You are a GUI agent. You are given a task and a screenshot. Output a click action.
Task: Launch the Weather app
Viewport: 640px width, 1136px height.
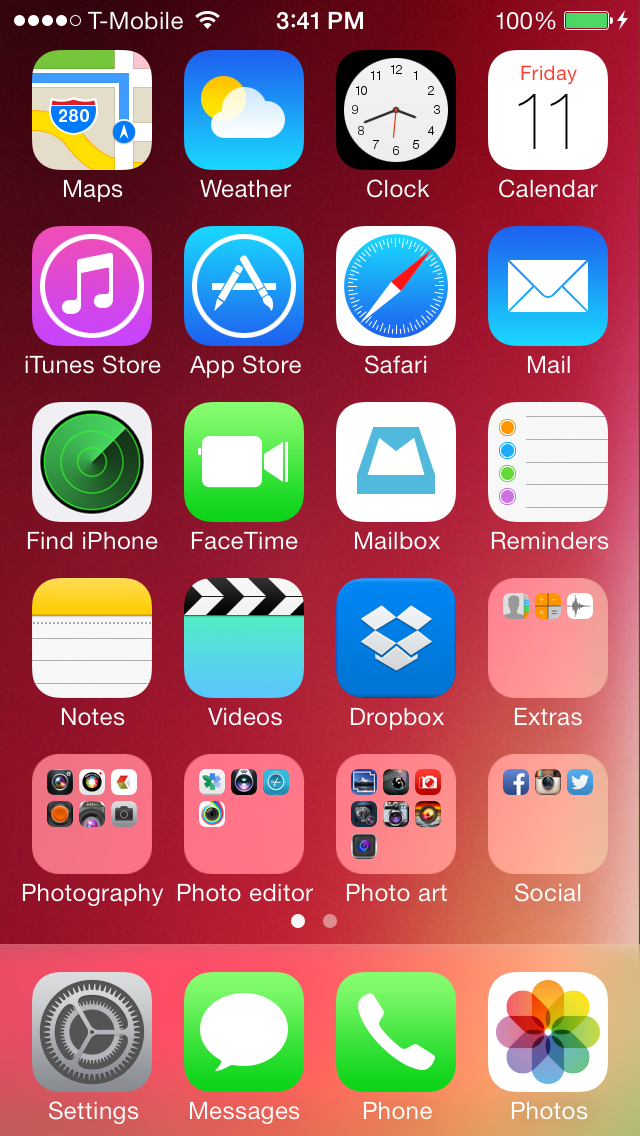coord(244,110)
